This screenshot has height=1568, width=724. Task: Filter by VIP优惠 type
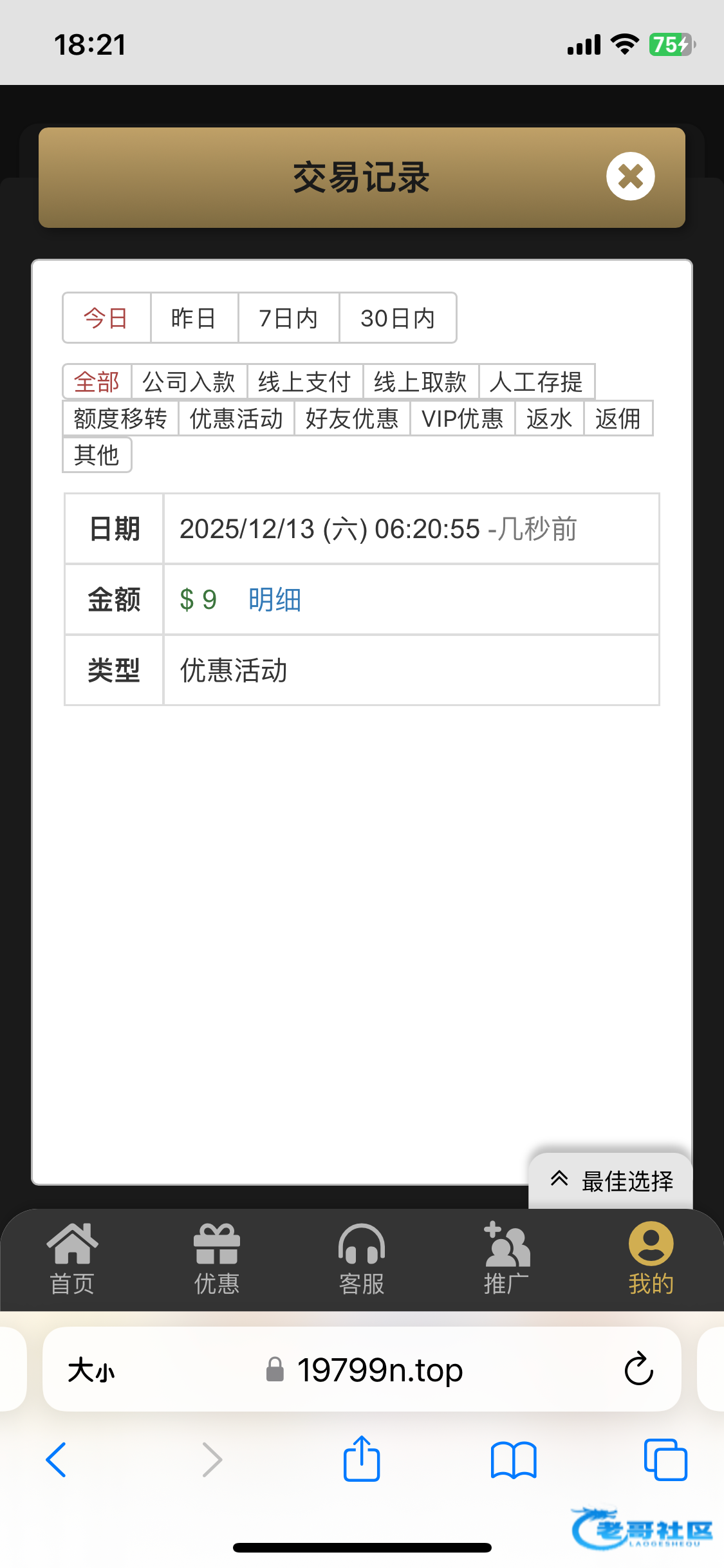pos(462,418)
